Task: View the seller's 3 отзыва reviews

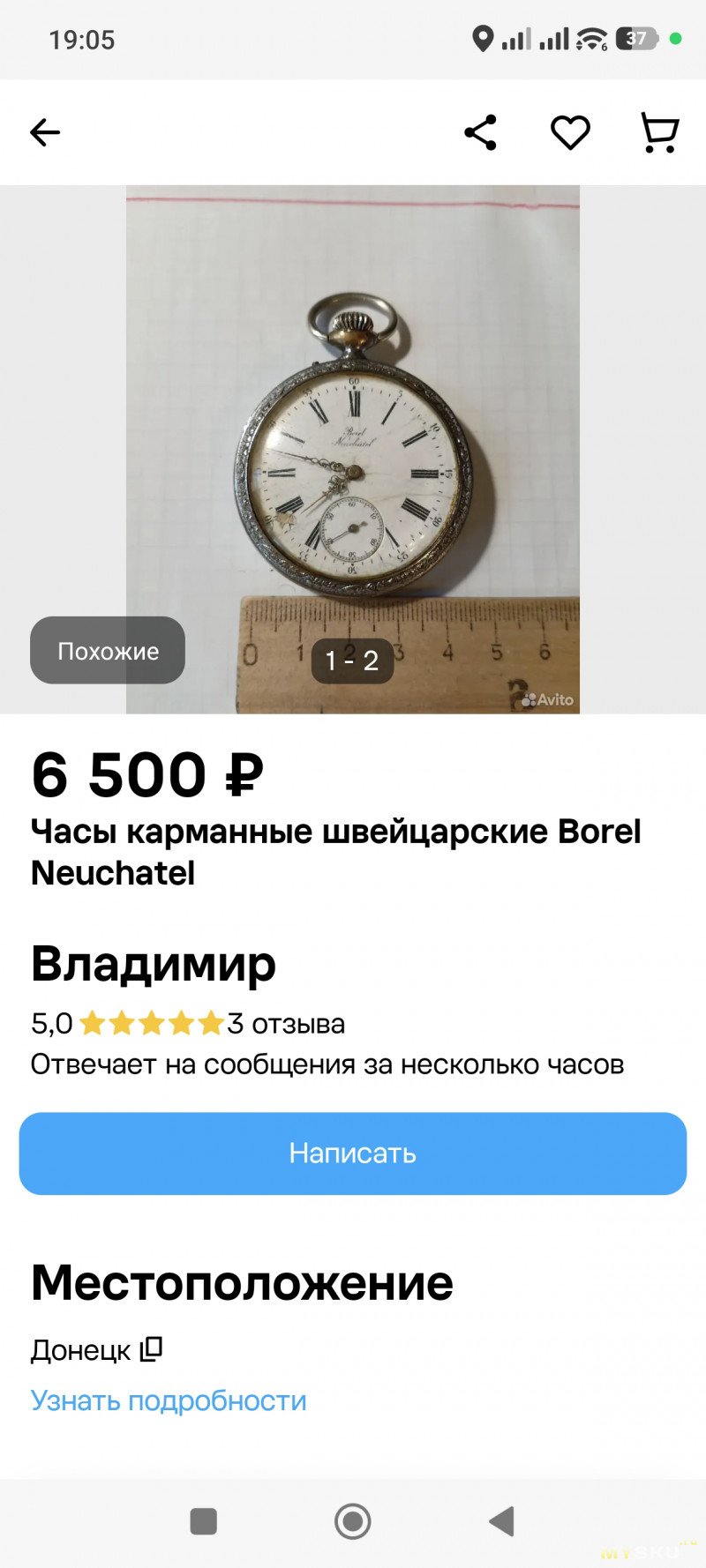Action: [286, 1024]
